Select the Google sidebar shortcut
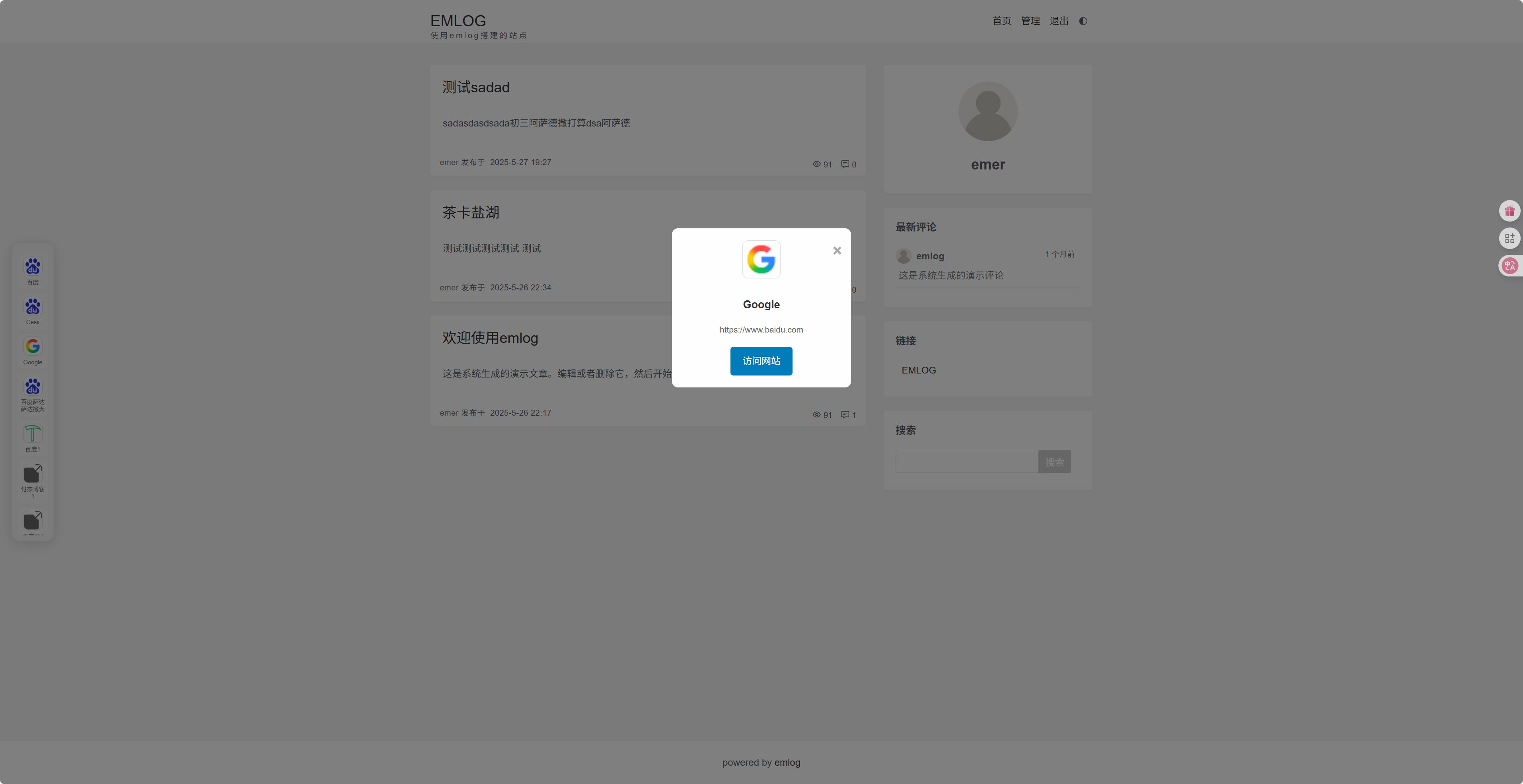This screenshot has width=1523, height=784. 33,350
